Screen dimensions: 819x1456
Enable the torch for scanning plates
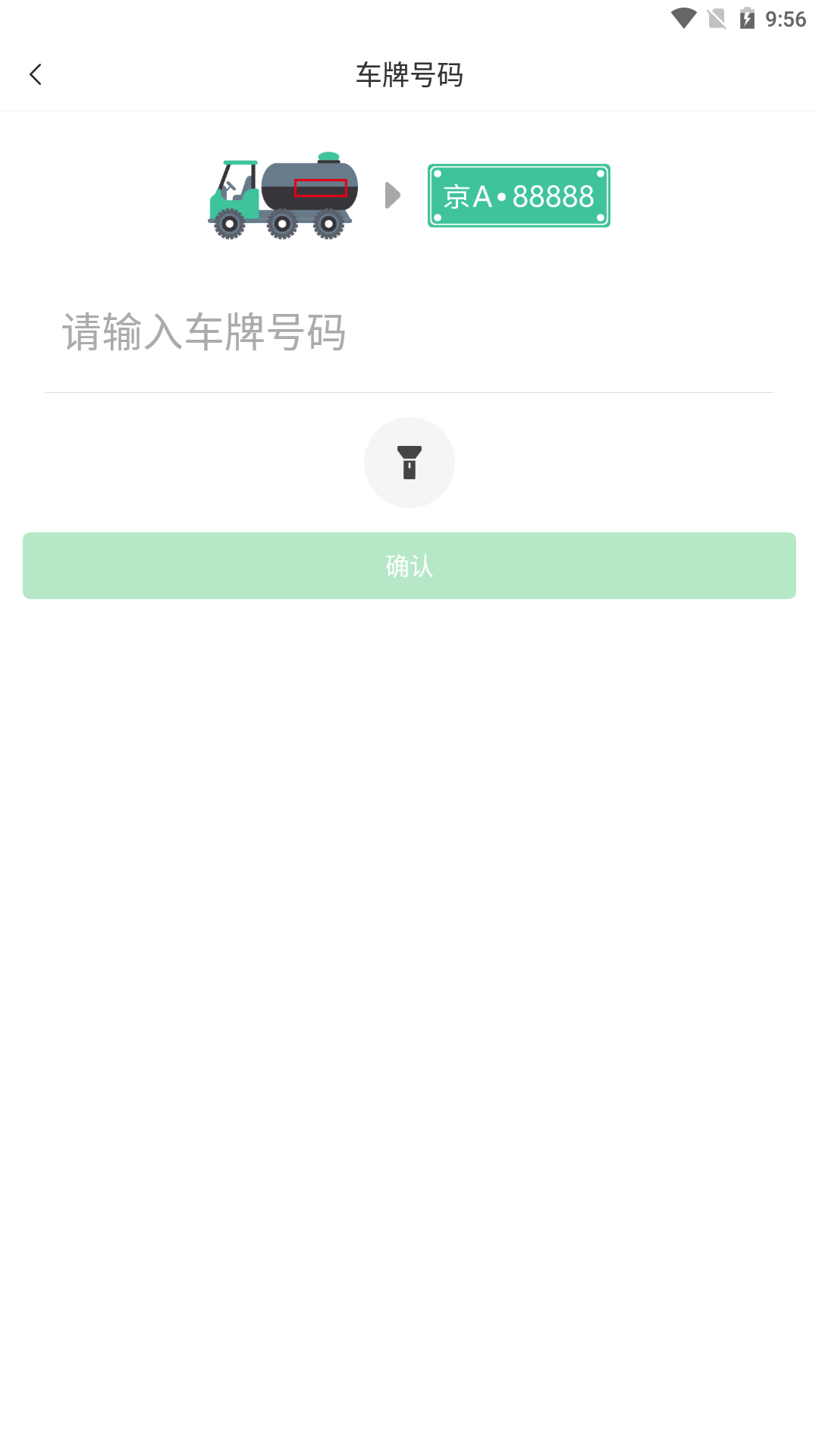[x=409, y=463]
